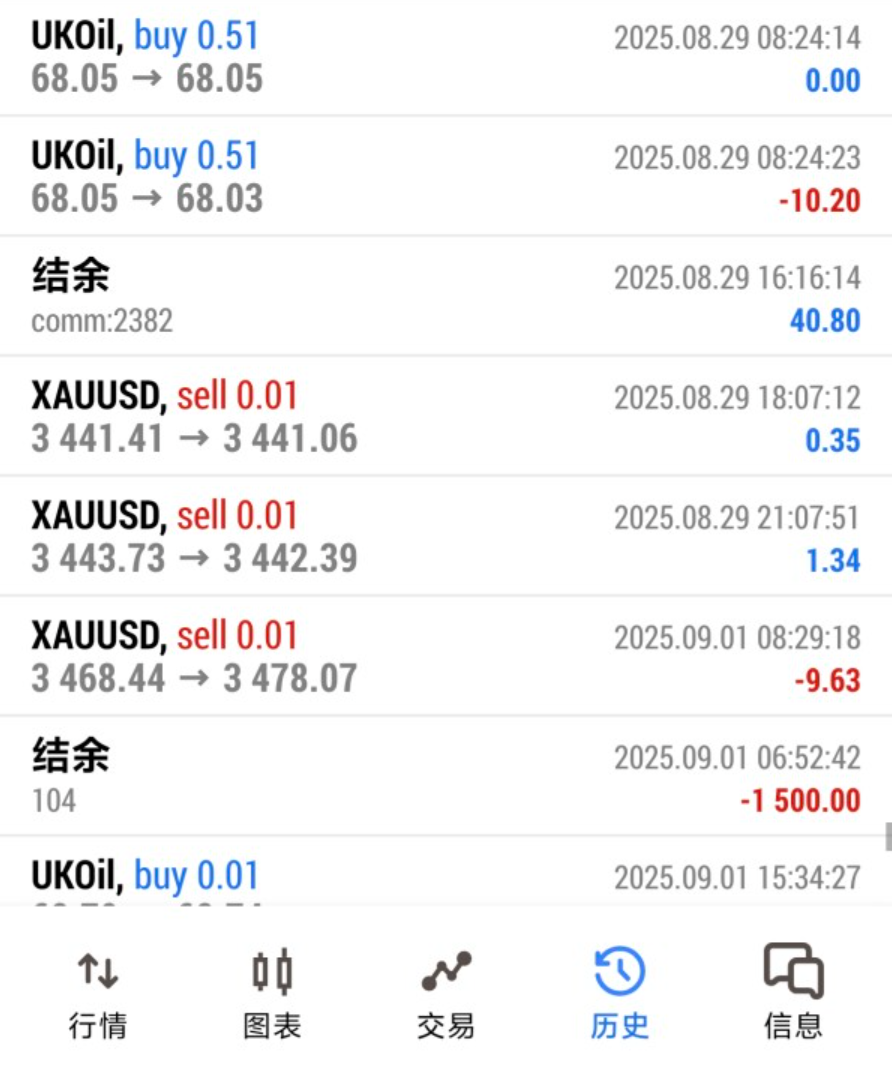This screenshot has height=1067, width=892.
Task: Expand the UKOil trade closed at 08:24:14
Action: [x=445, y=58]
